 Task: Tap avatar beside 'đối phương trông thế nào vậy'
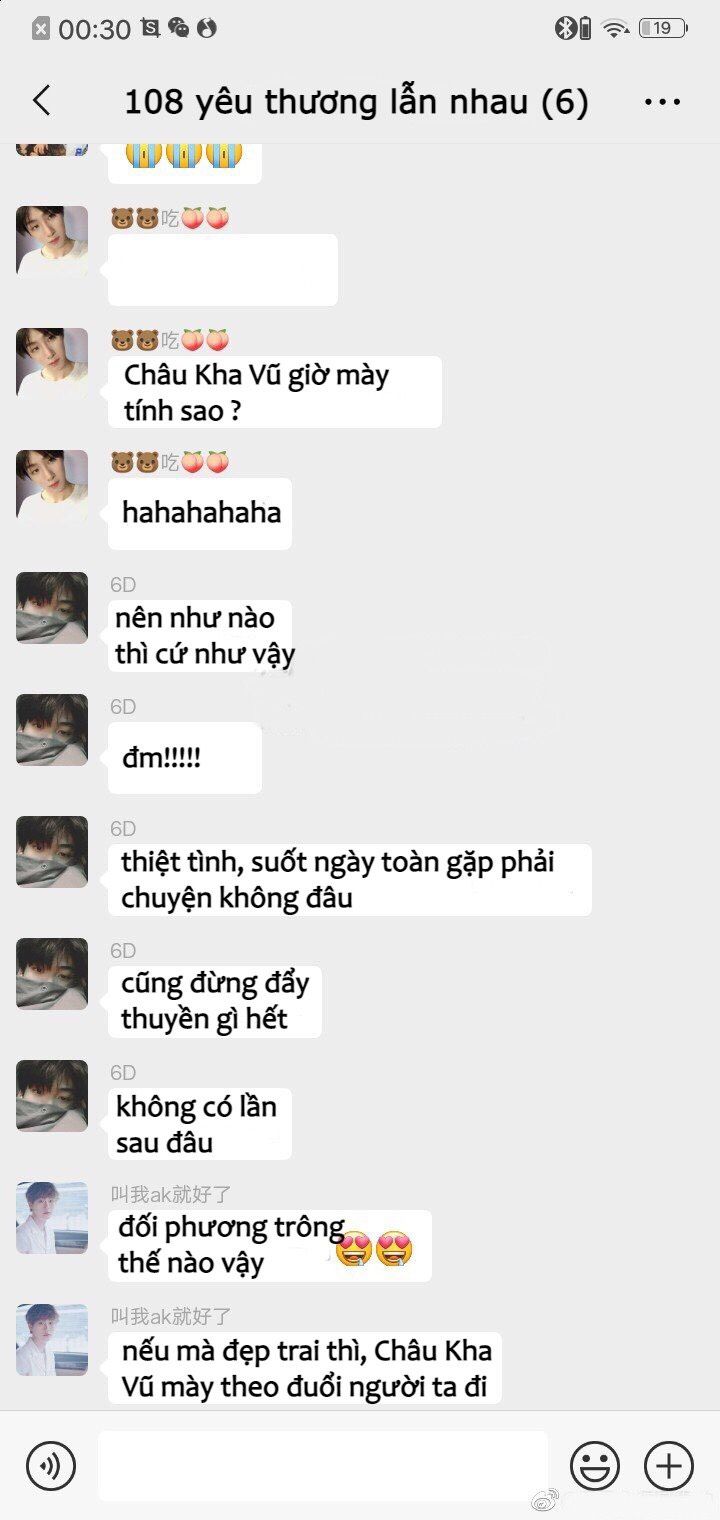(52, 1218)
